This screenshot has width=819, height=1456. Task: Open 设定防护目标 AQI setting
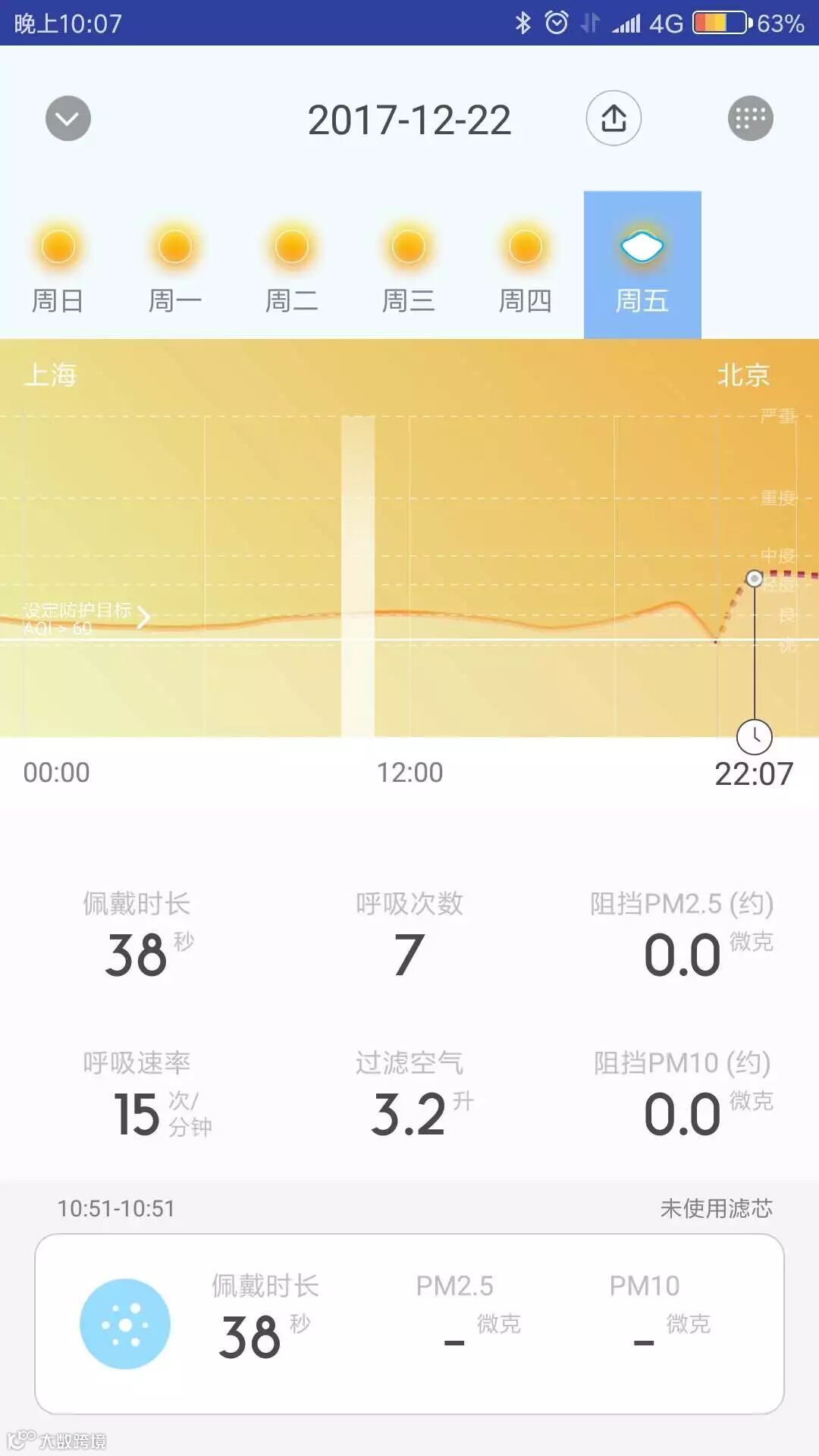pos(86,618)
